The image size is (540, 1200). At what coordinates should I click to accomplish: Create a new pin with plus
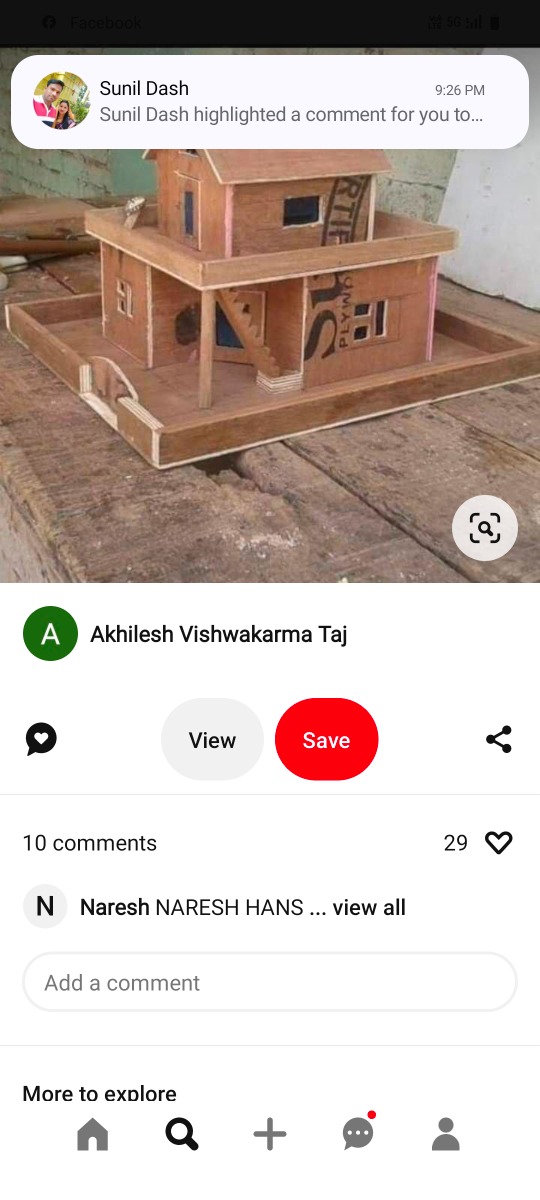tap(270, 1135)
